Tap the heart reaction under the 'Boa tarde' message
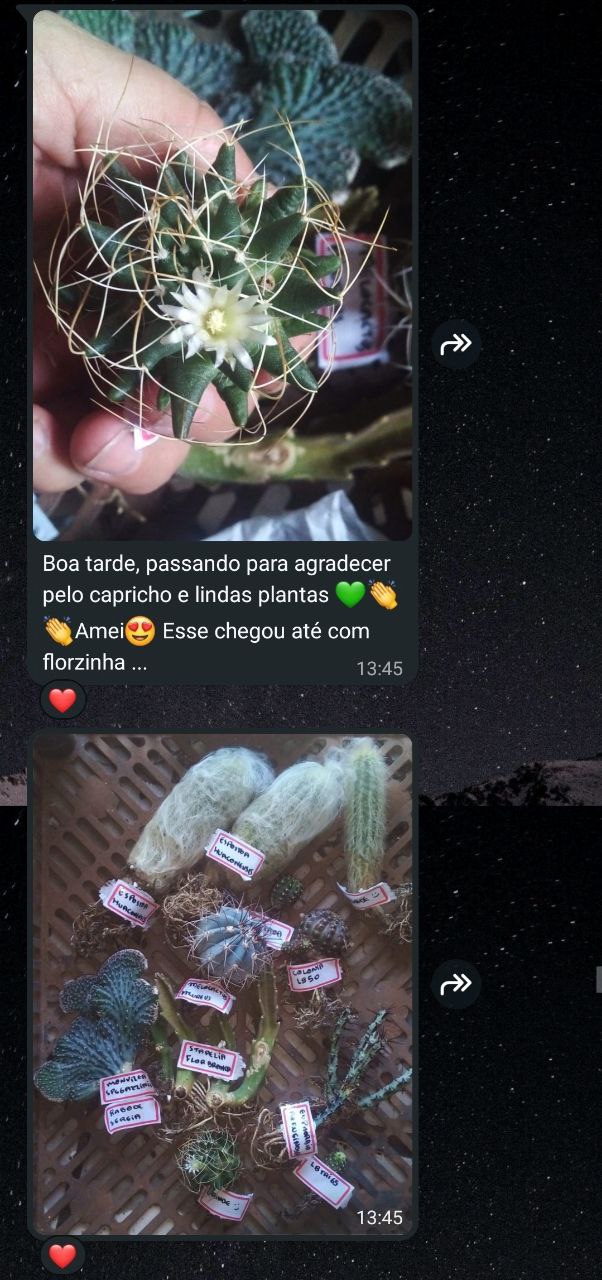 pos(63,700)
